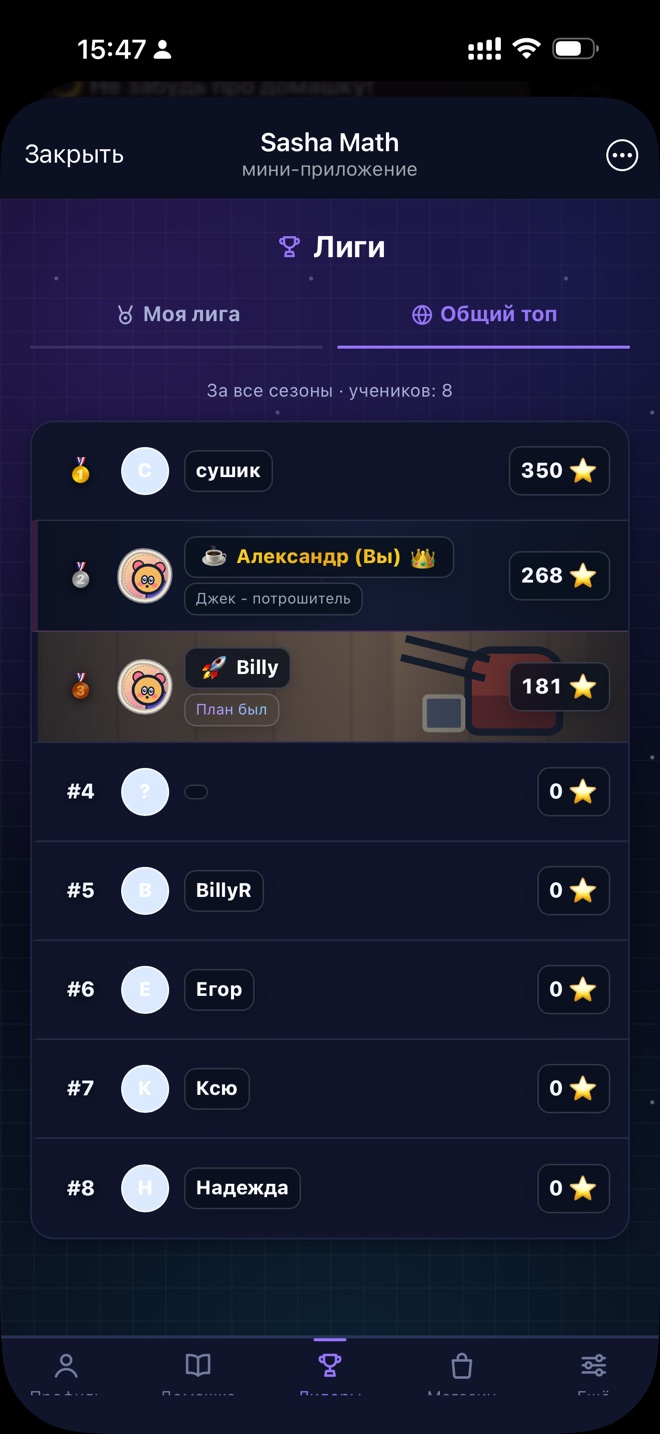The image size is (660, 1434).
Task: View BillyR's entry at rank five
Action: [330, 890]
